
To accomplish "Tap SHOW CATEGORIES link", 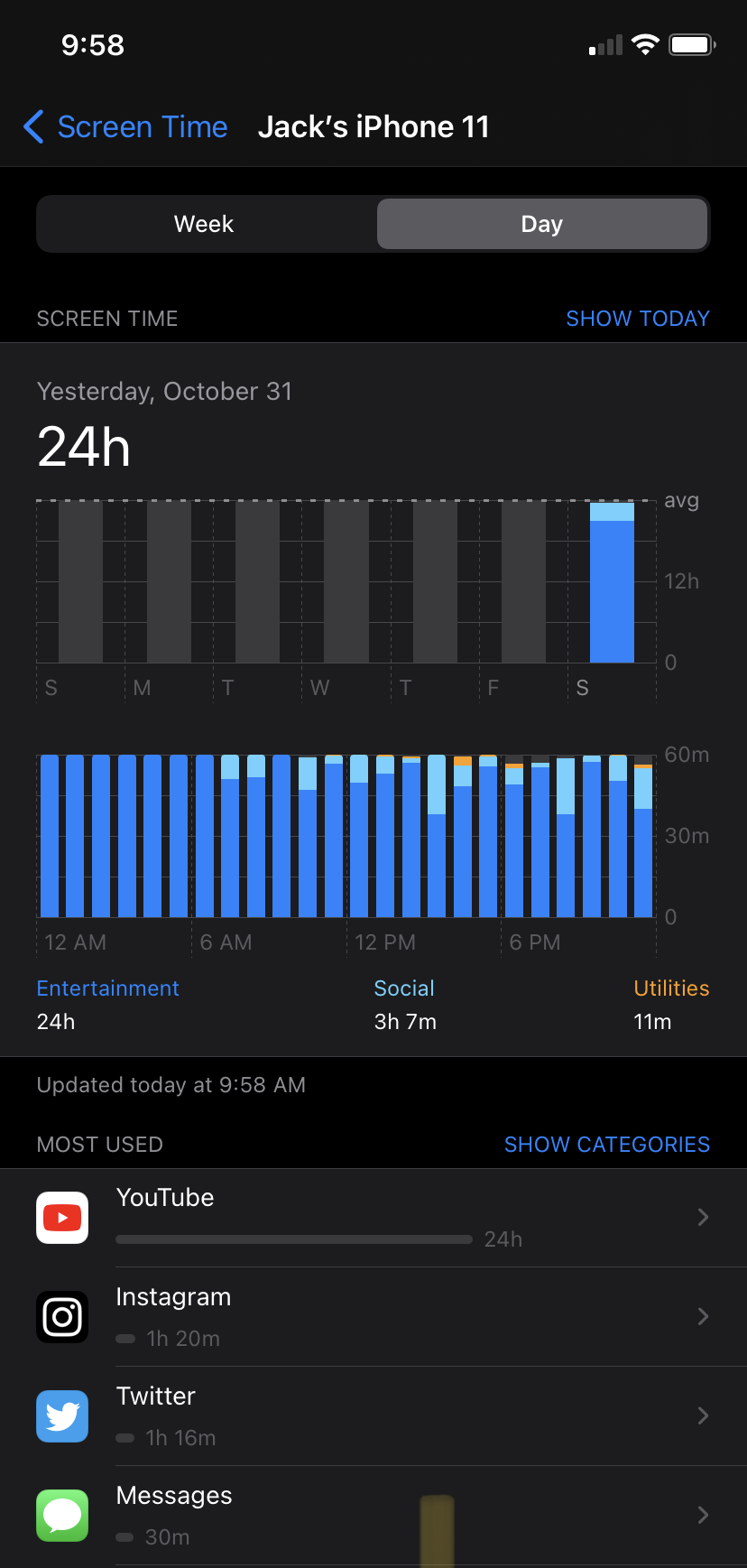I will pos(606,1145).
